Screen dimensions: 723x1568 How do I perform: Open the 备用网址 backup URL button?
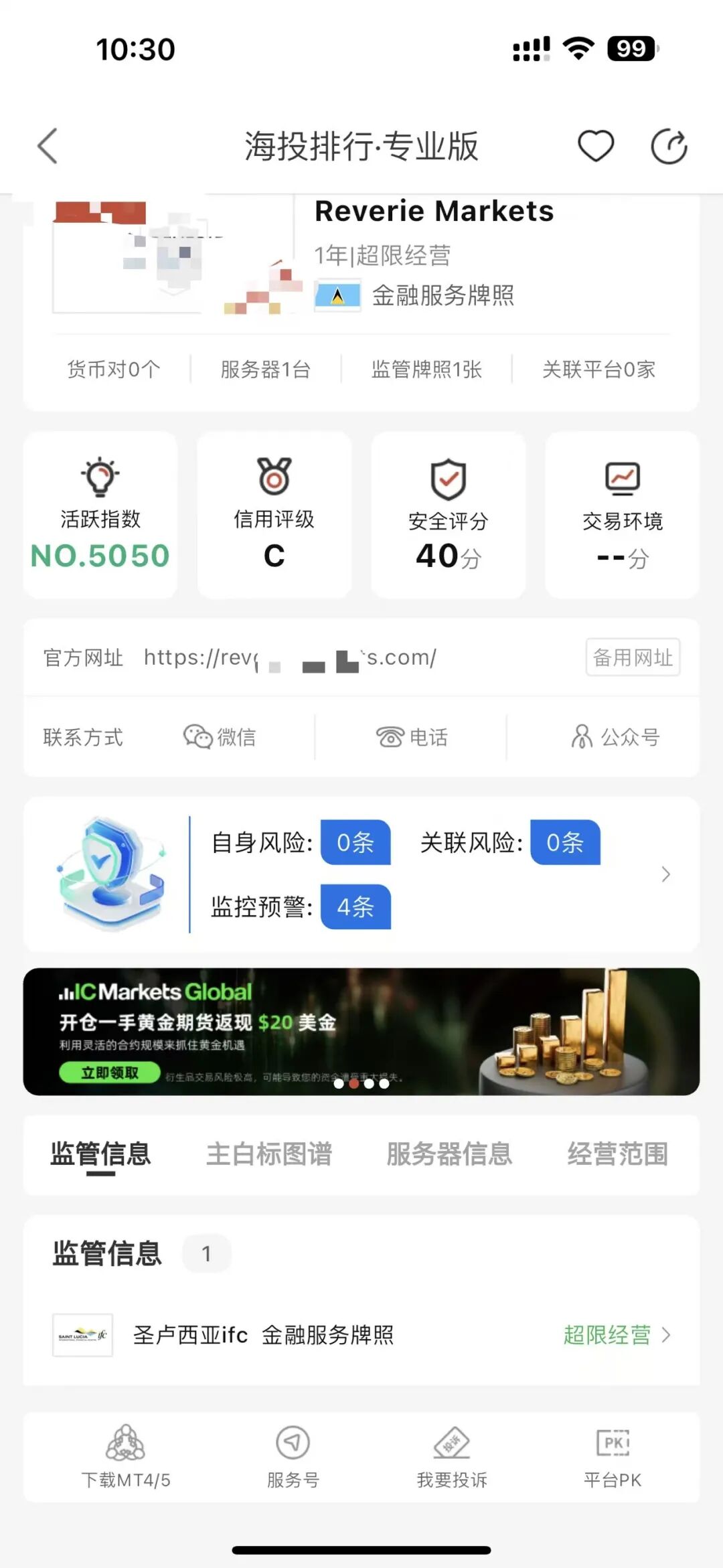click(x=632, y=657)
